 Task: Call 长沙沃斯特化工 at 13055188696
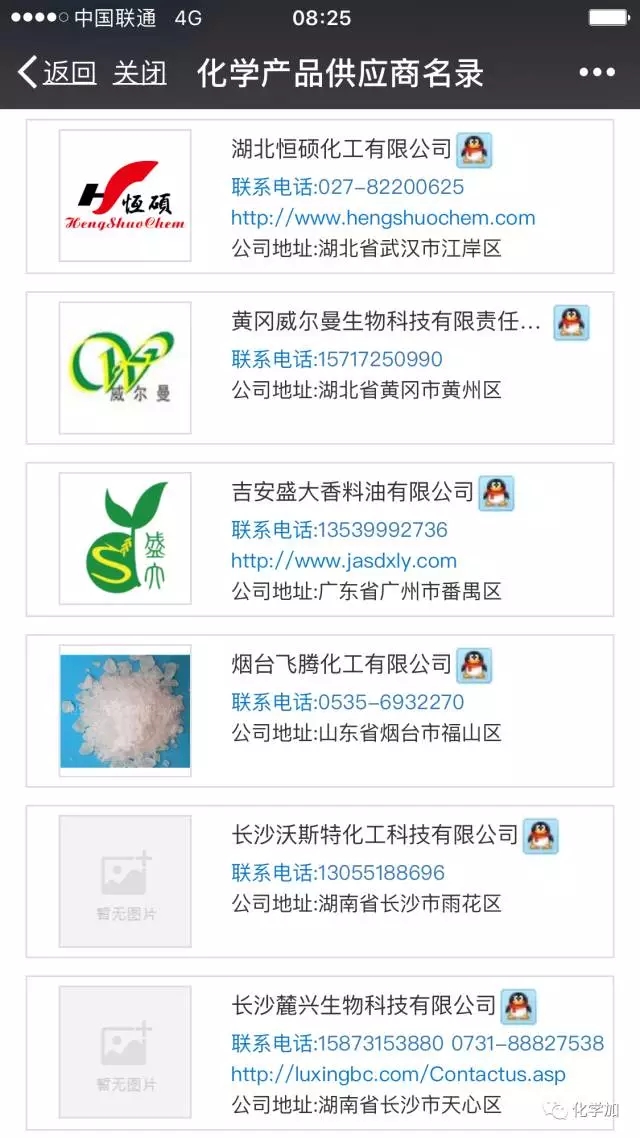coord(338,873)
